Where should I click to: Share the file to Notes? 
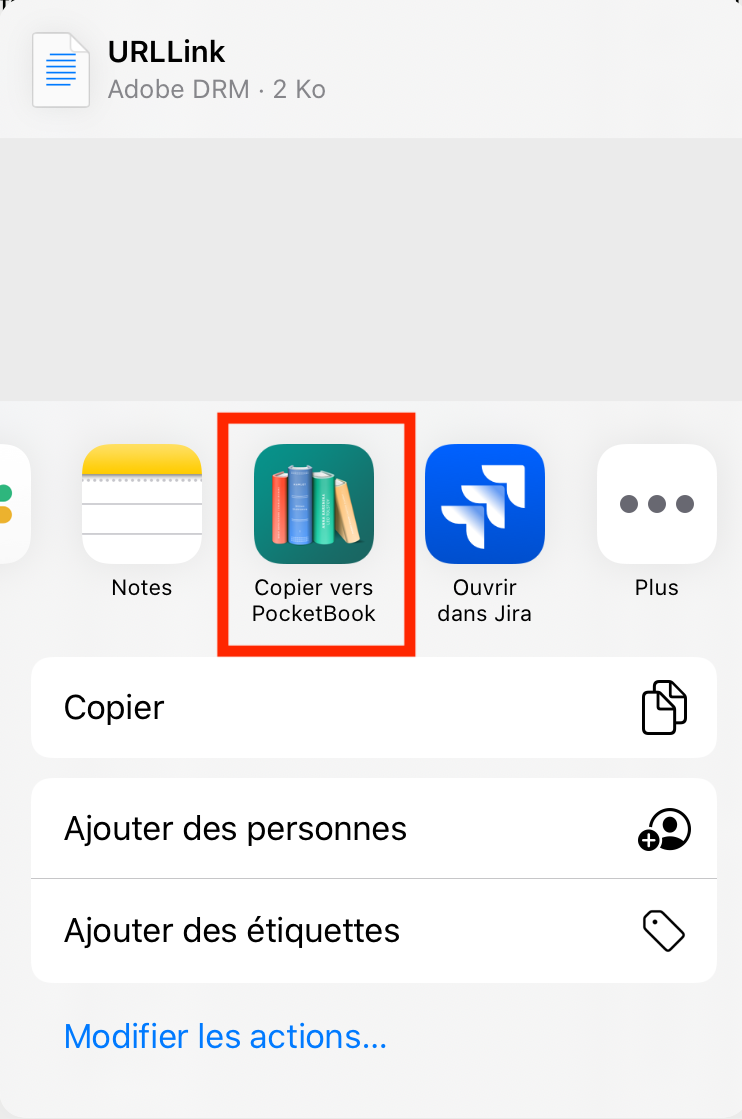click(142, 504)
